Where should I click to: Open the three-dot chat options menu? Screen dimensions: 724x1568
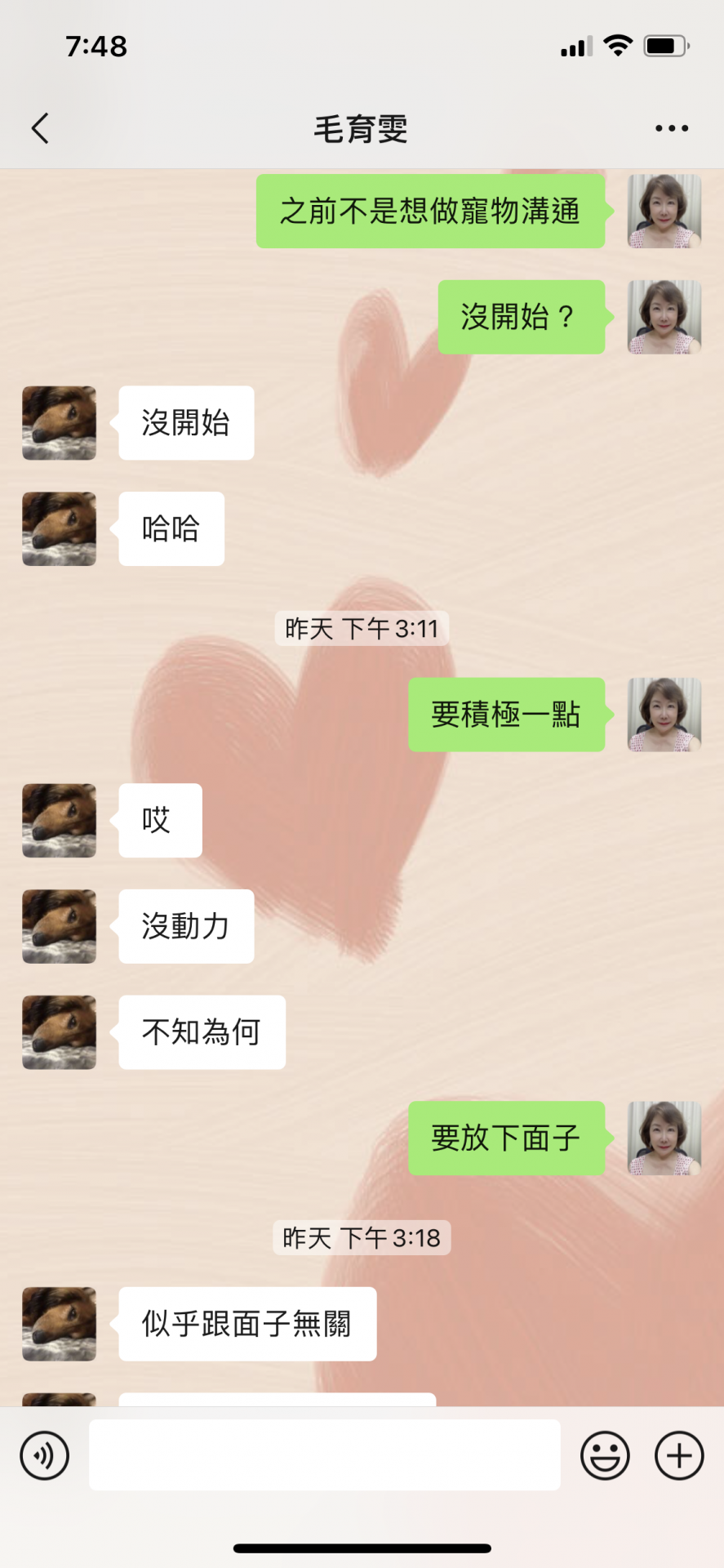point(671,128)
